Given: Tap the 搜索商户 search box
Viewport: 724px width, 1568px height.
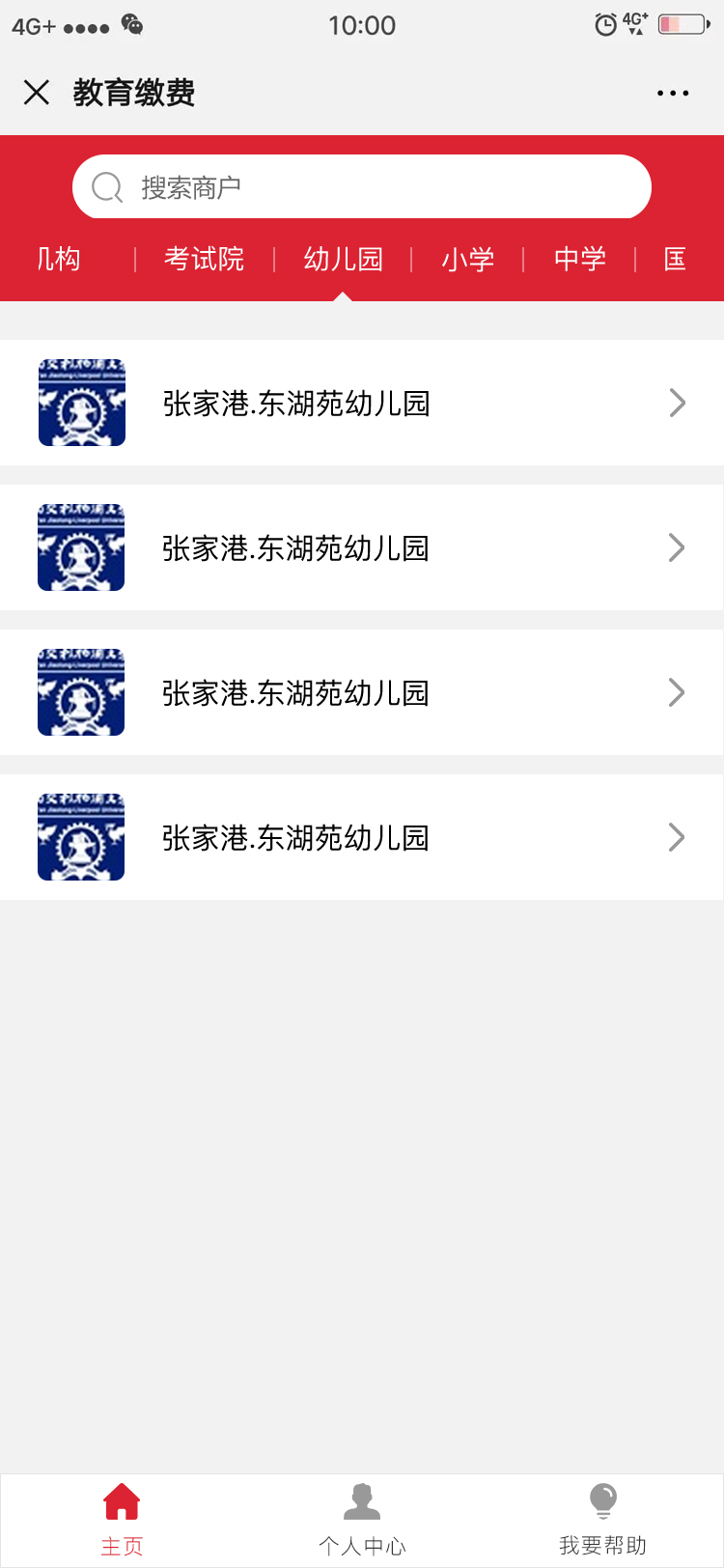Looking at the screenshot, I should (x=362, y=186).
